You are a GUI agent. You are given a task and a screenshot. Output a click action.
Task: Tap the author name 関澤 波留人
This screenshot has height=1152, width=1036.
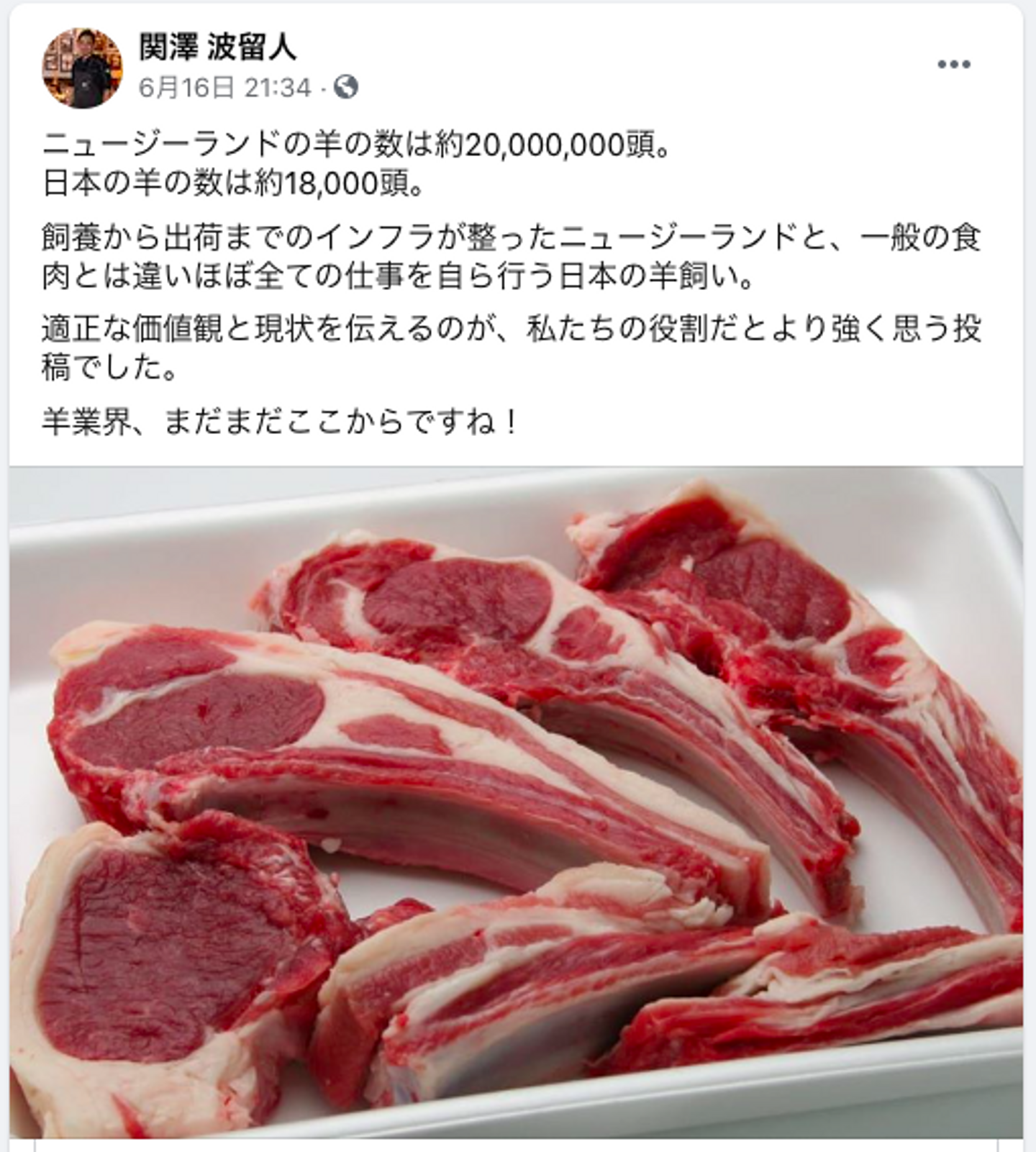(x=217, y=47)
